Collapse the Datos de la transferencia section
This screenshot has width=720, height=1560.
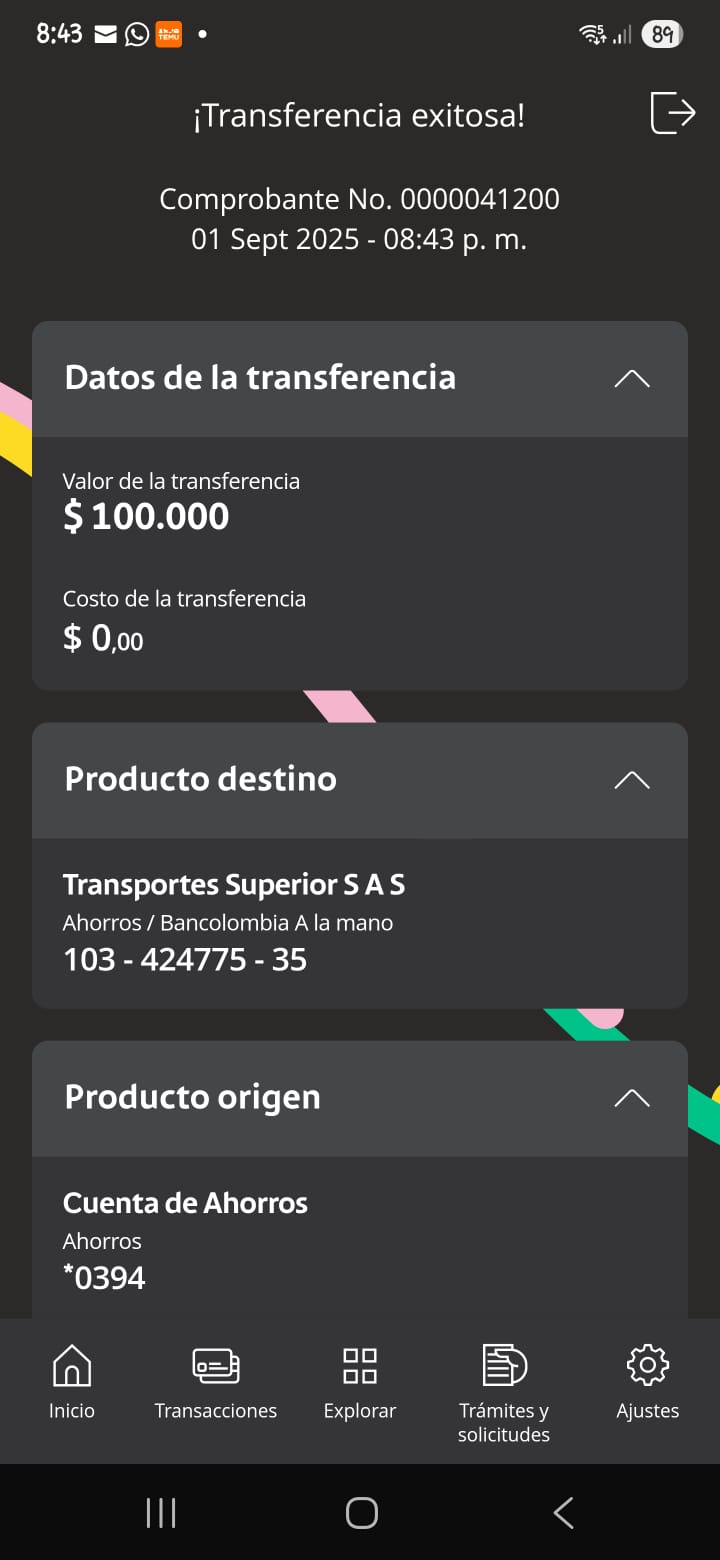pos(631,378)
